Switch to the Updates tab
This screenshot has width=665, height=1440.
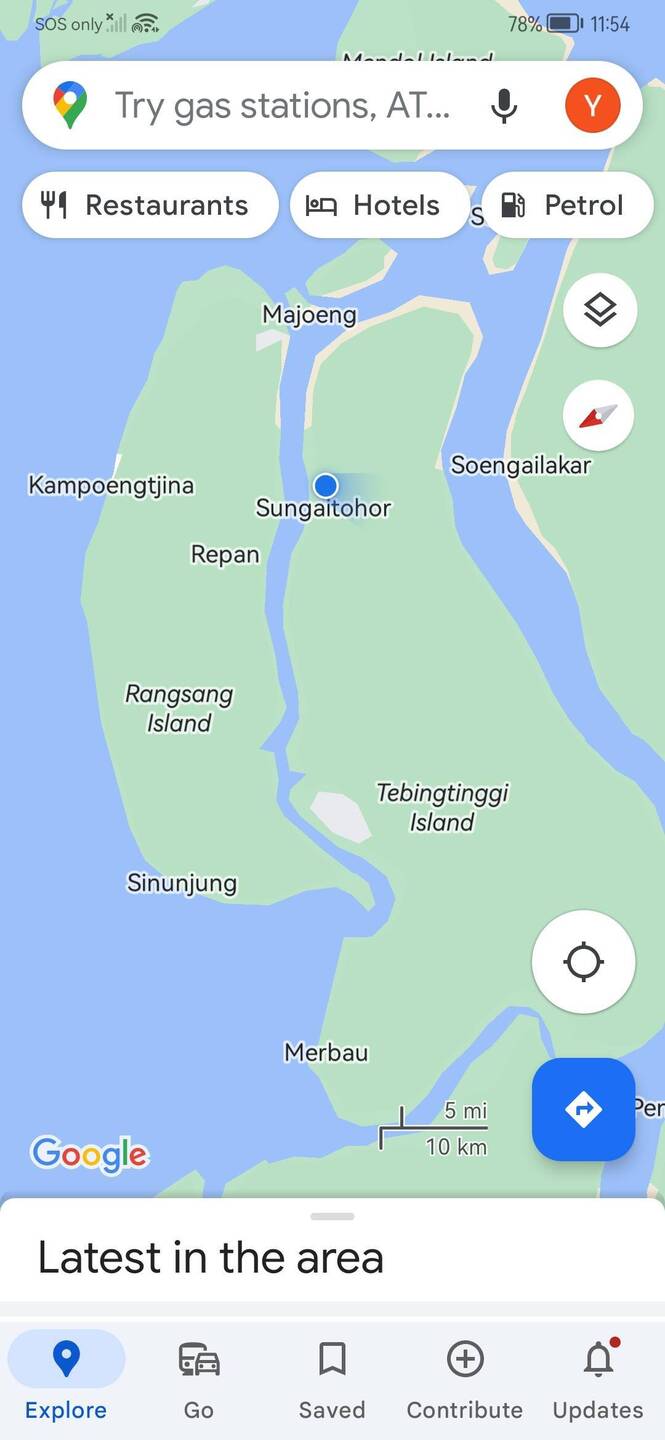tap(598, 1382)
